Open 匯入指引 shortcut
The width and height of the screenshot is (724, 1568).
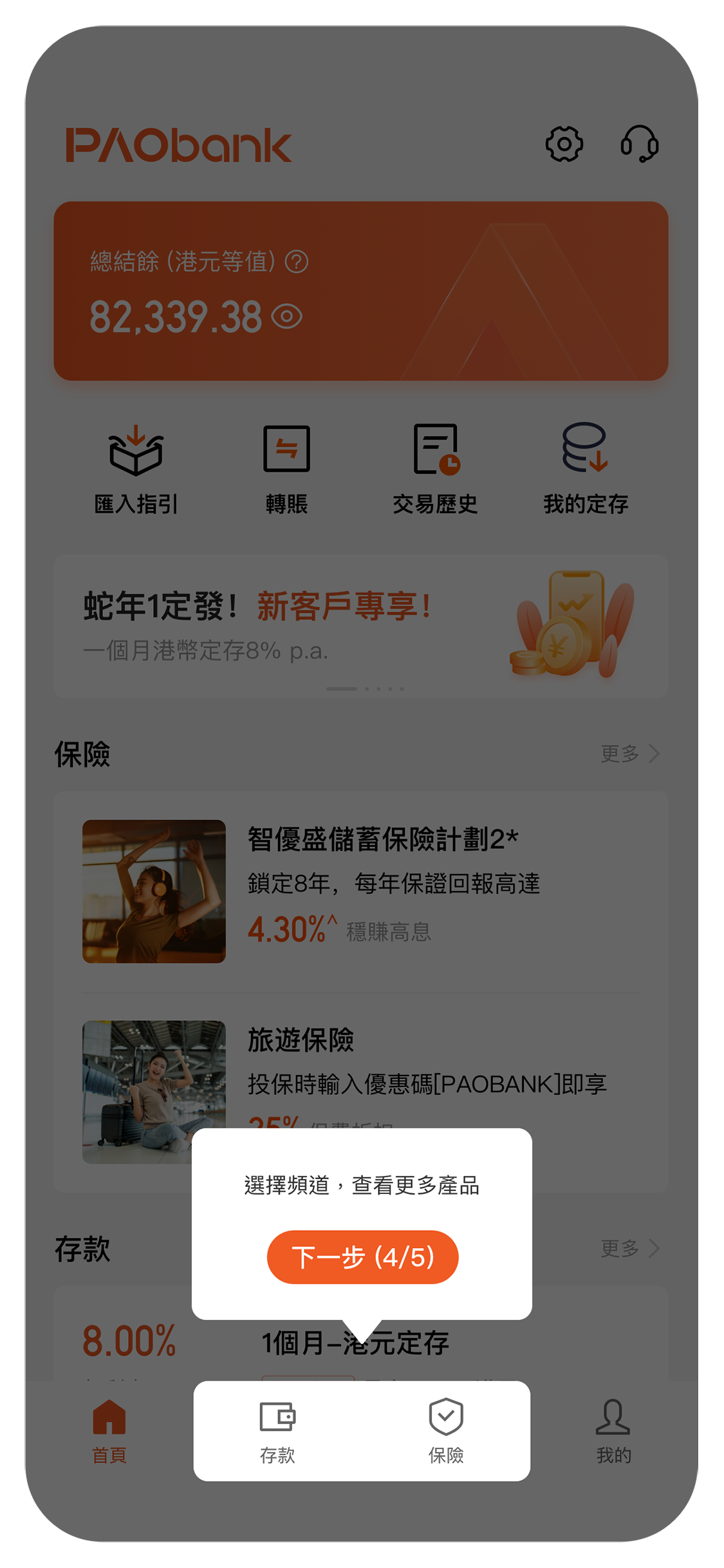click(x=136, y=469)
